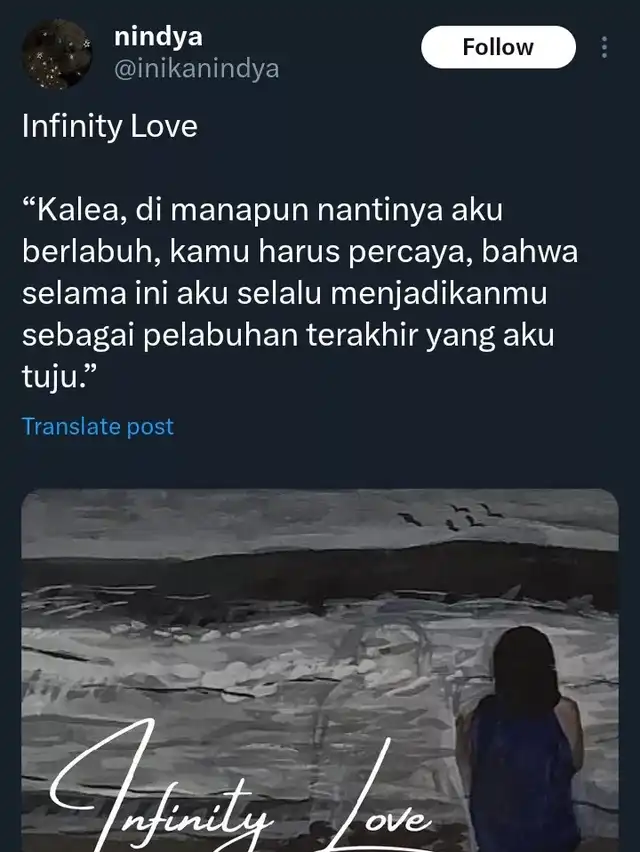The height and width of the screenshot is (852, 640).
Task: Open the post overflow menu
Action: 604,48
